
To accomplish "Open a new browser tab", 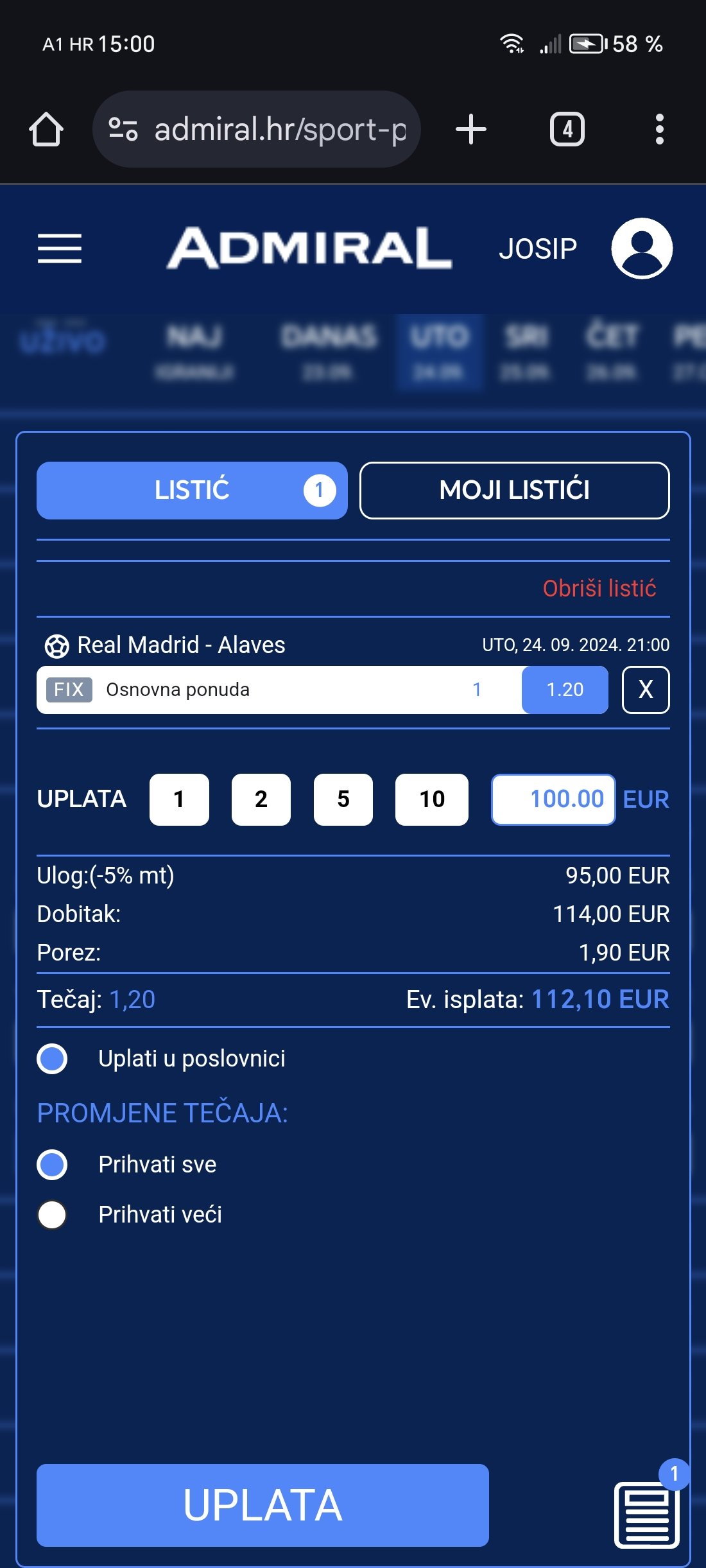I will tap(471, 129).
